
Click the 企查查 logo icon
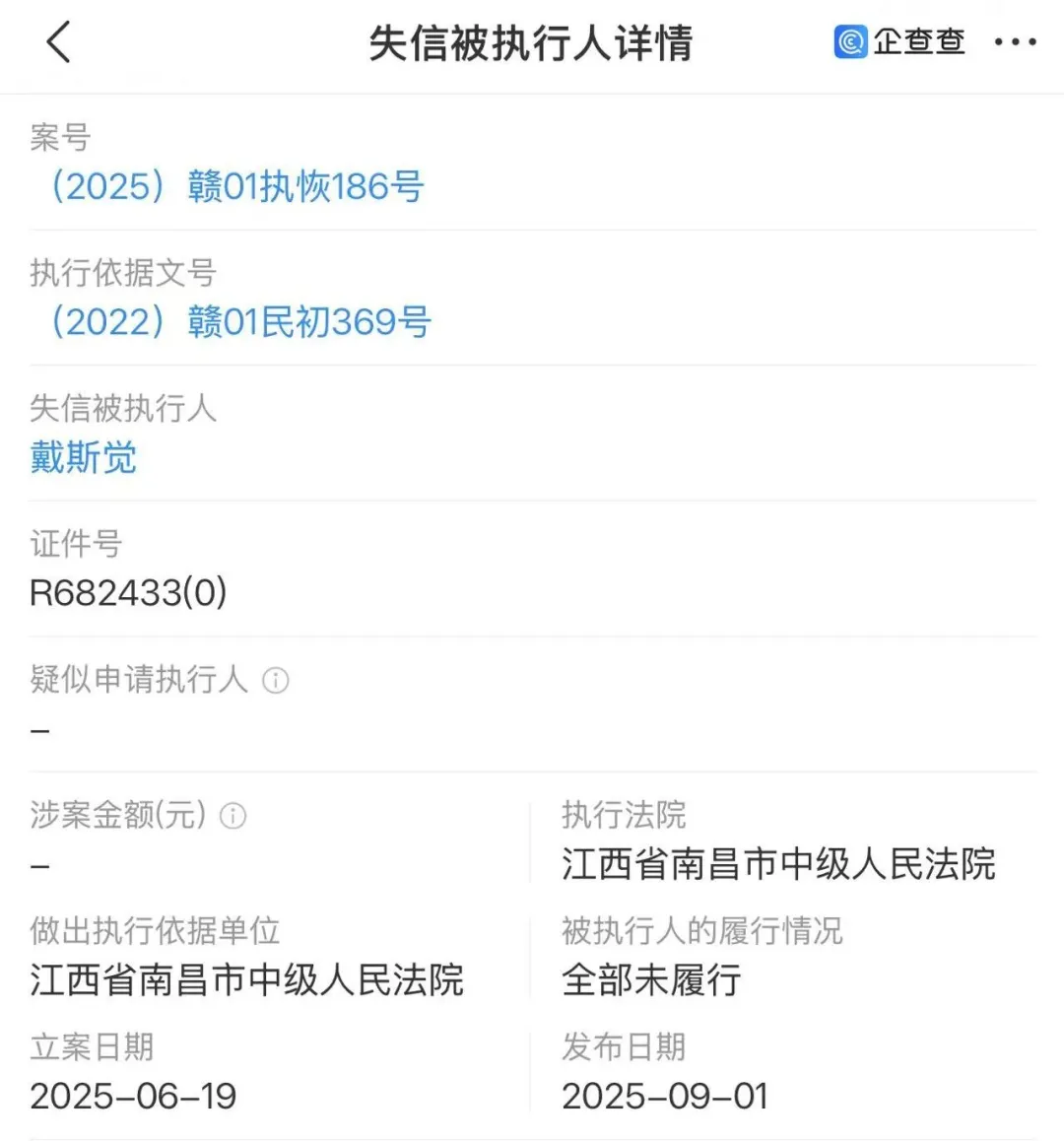tap(849, 41)
